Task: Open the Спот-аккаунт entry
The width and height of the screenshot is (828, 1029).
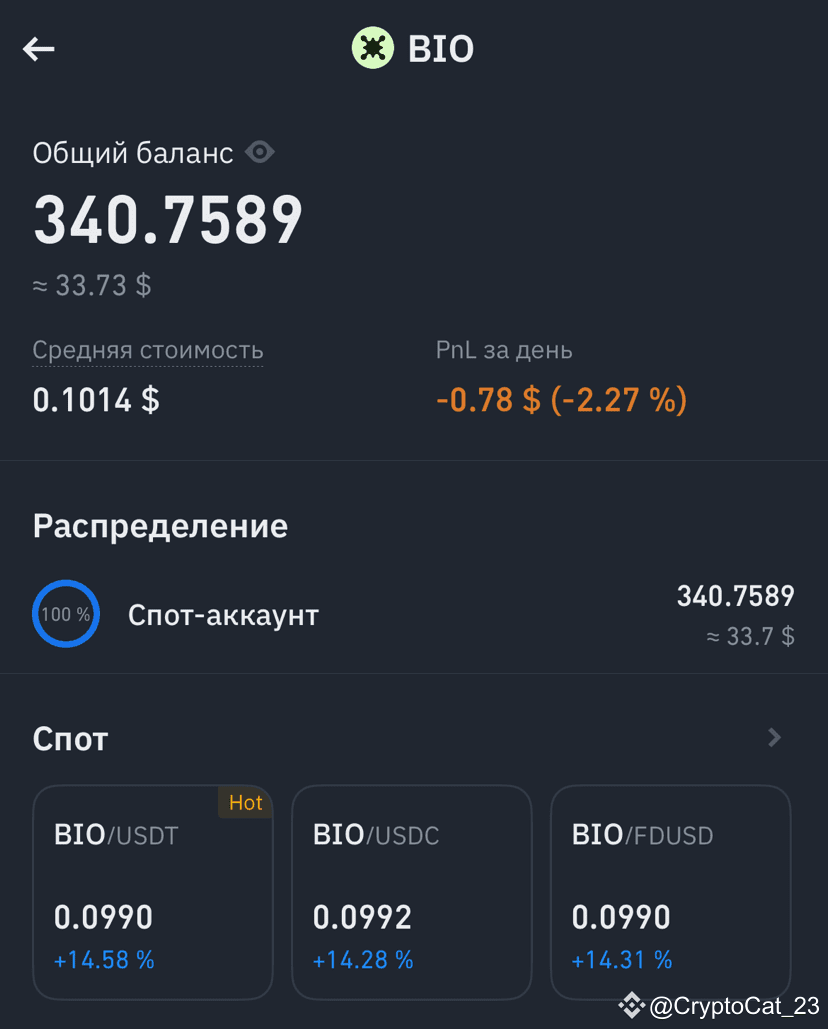Action: (222, 614)
